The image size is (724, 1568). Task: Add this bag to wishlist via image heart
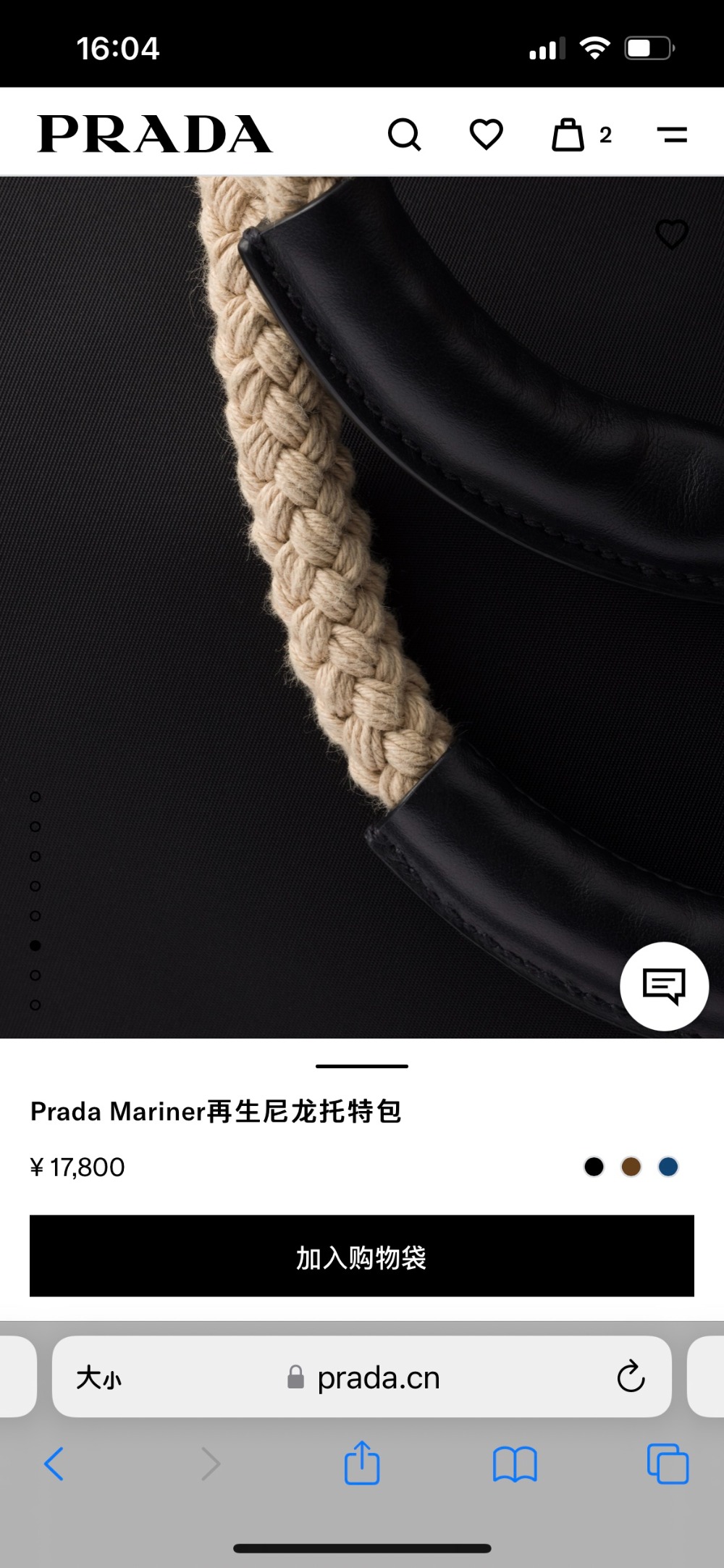(671, 235)
